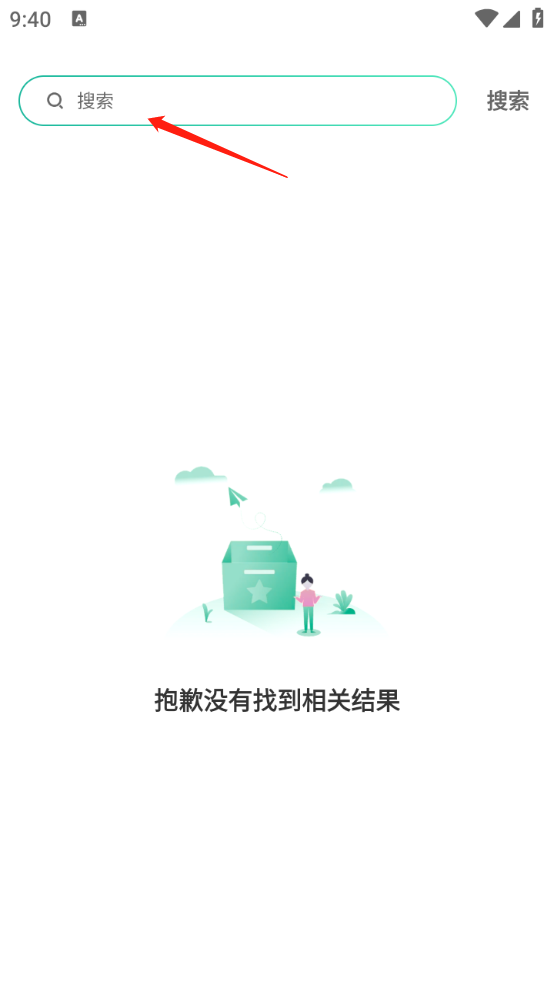Tap the 搜索 search input field

coord(237,100)
